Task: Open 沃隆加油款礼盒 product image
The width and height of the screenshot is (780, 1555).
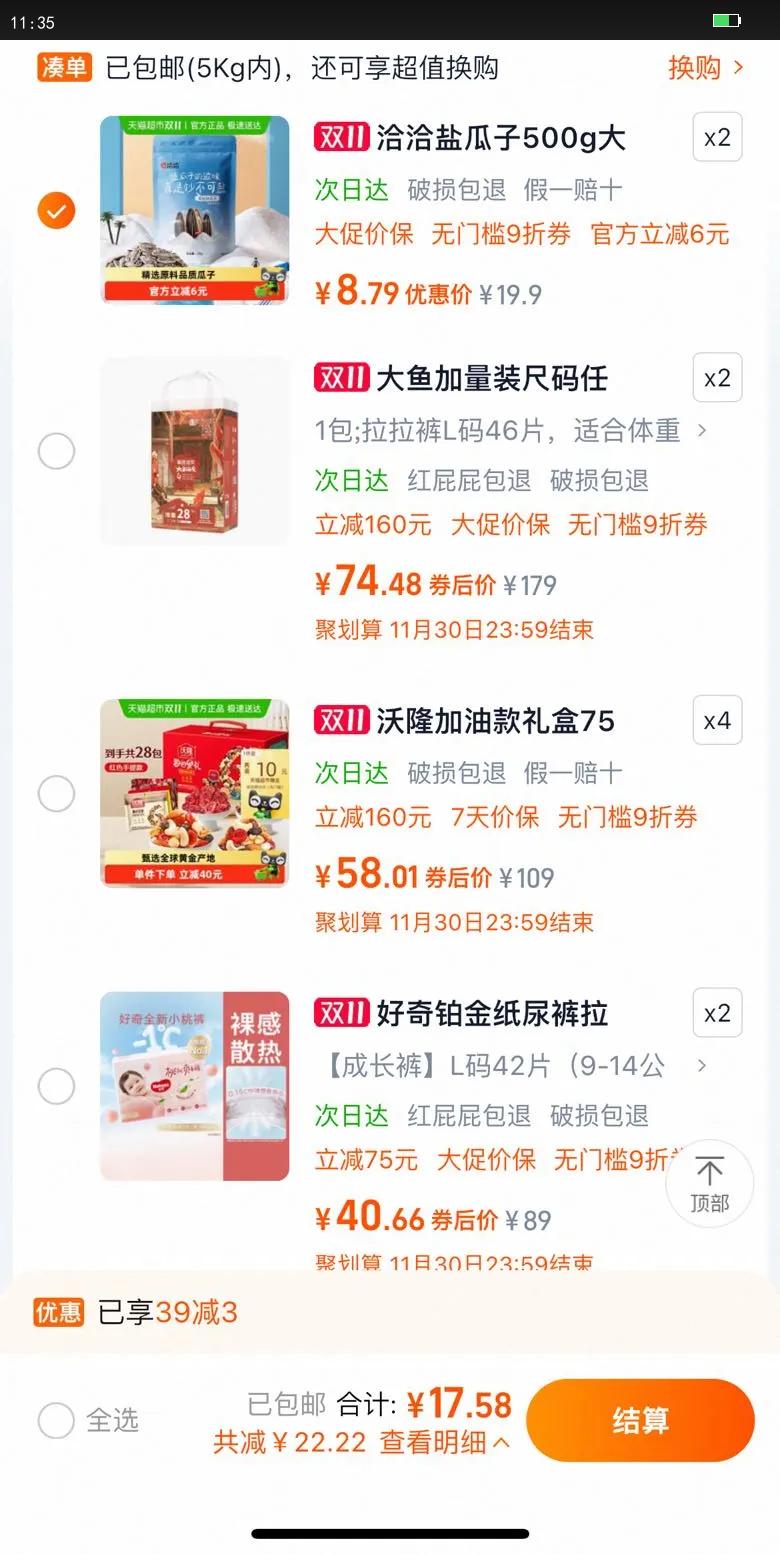Action: click(195, 794)
